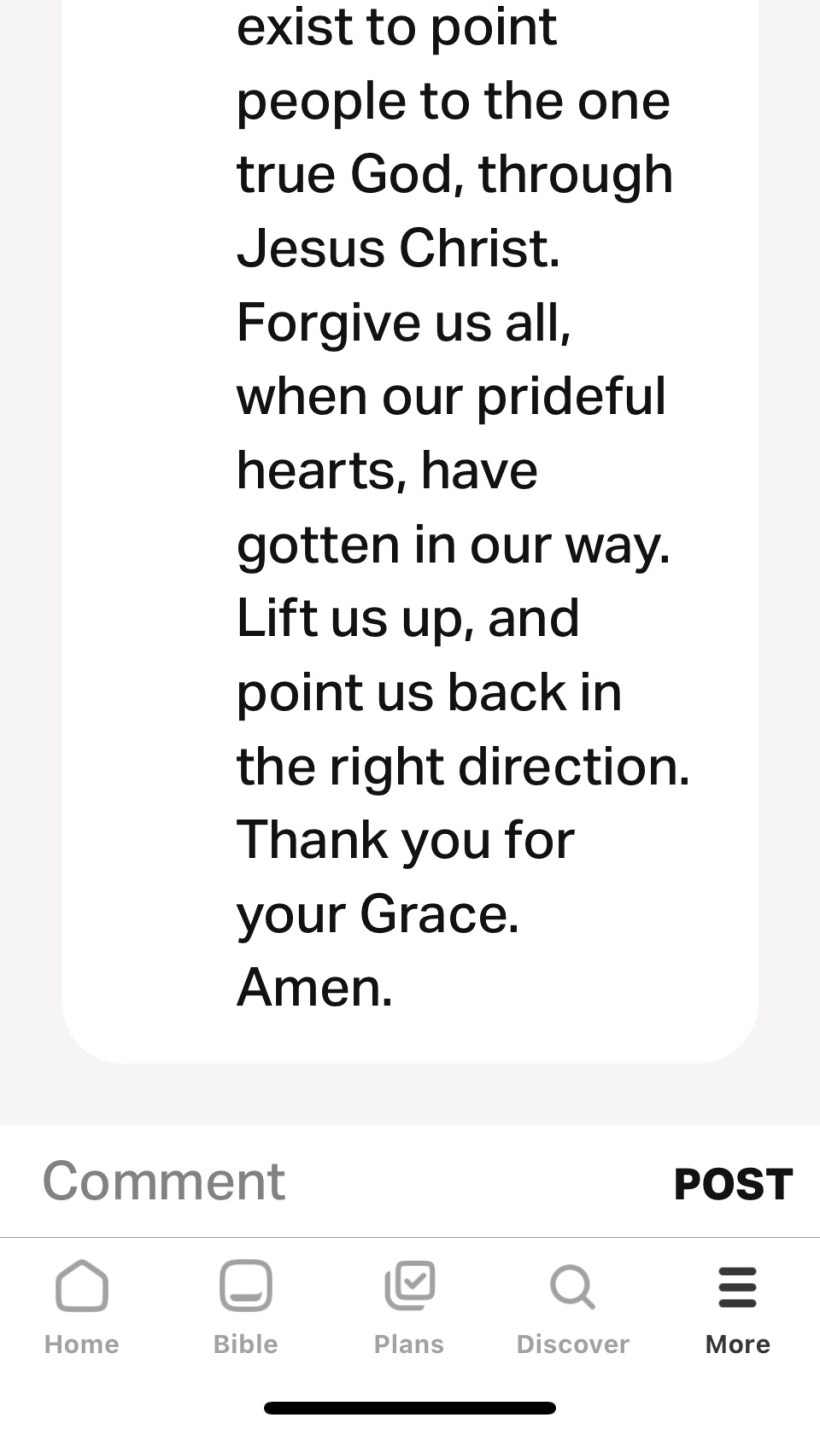Go to the Home tab
Image resolution: width=820 pixels, height=1435 pixels.
coord(81,1306)
